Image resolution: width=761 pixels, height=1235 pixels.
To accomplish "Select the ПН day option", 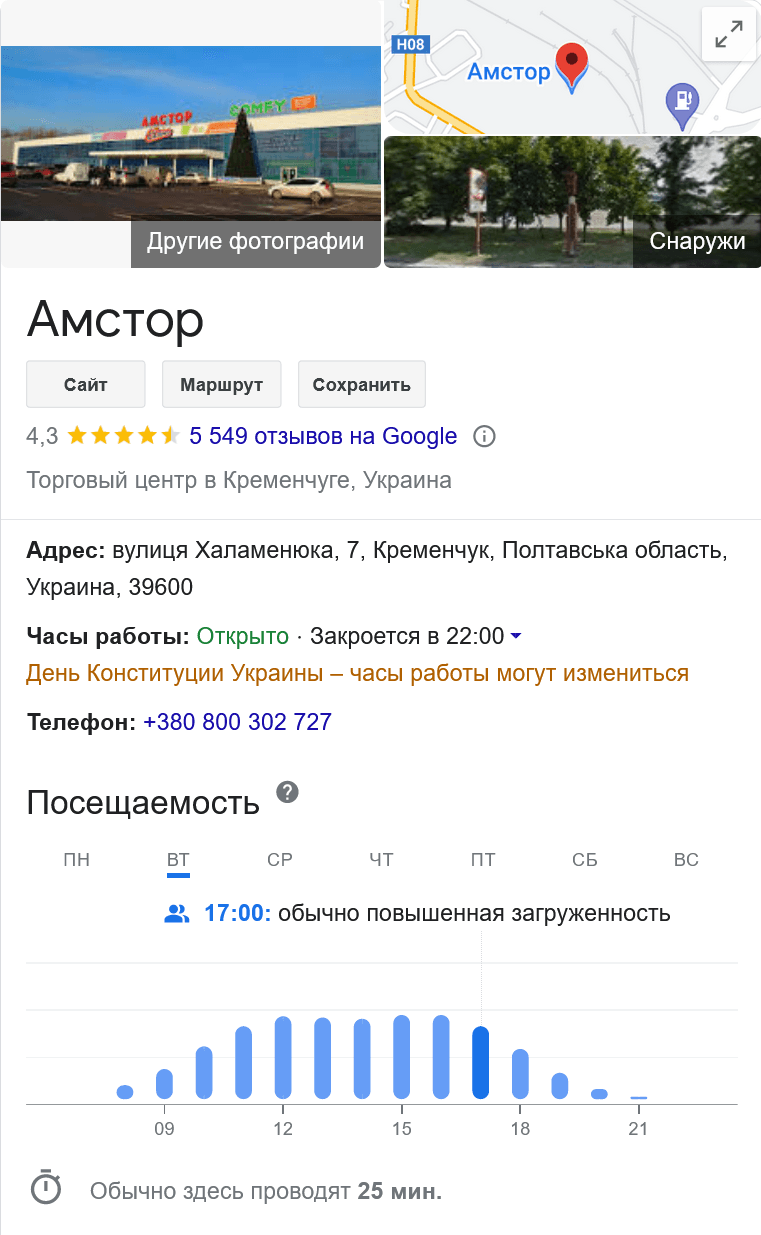I will [x=76, y=859].
